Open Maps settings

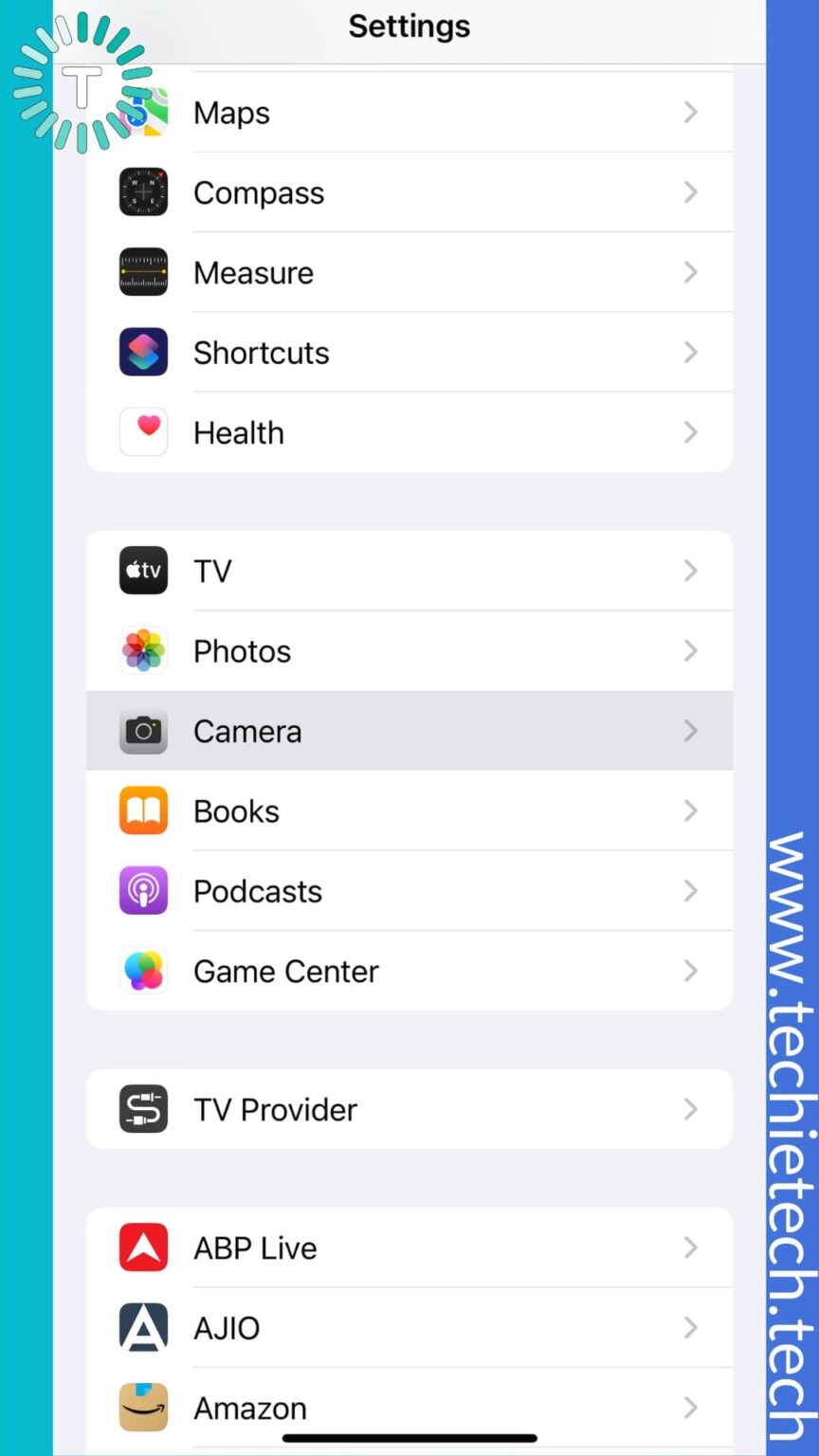pos(409,113)
